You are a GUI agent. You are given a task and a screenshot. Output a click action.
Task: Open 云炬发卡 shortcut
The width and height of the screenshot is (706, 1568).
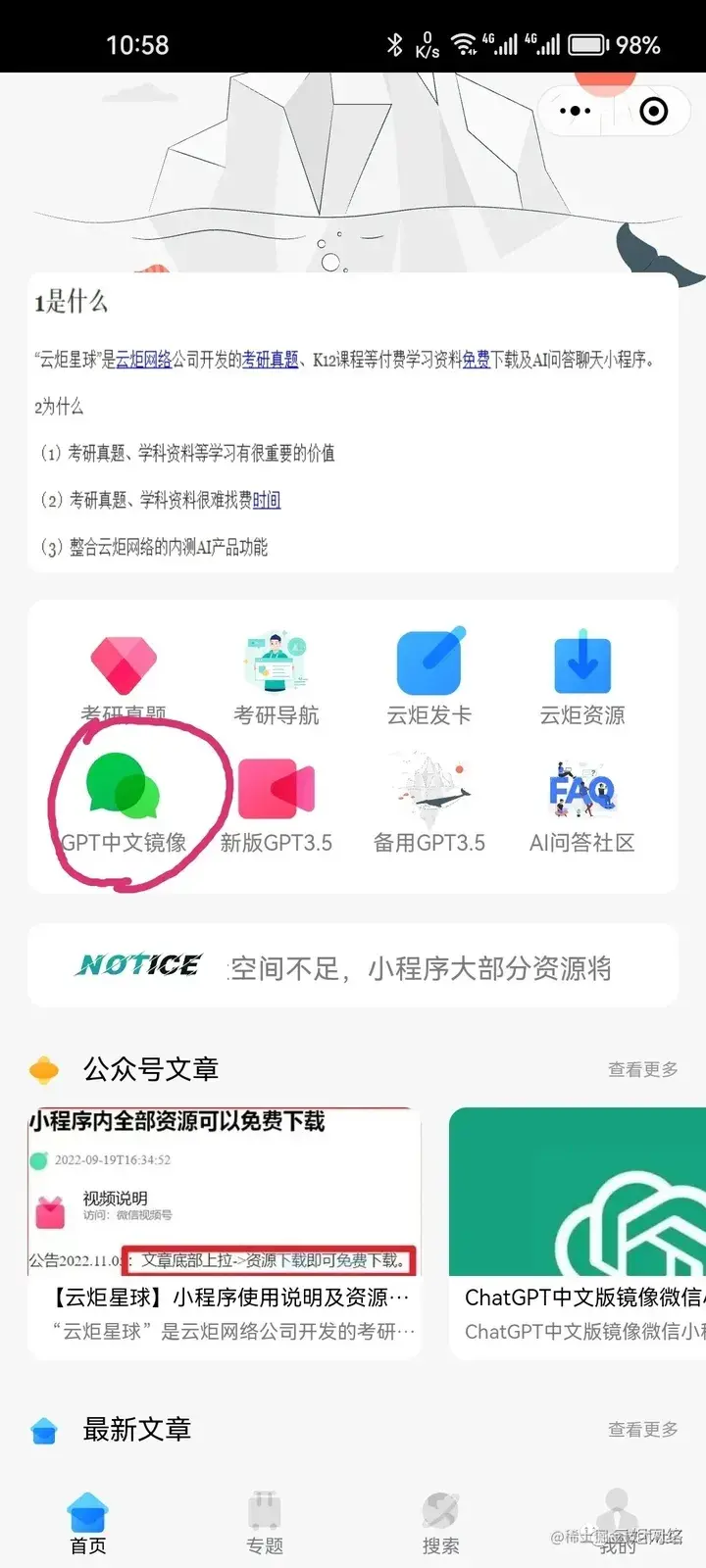[429, 678]
